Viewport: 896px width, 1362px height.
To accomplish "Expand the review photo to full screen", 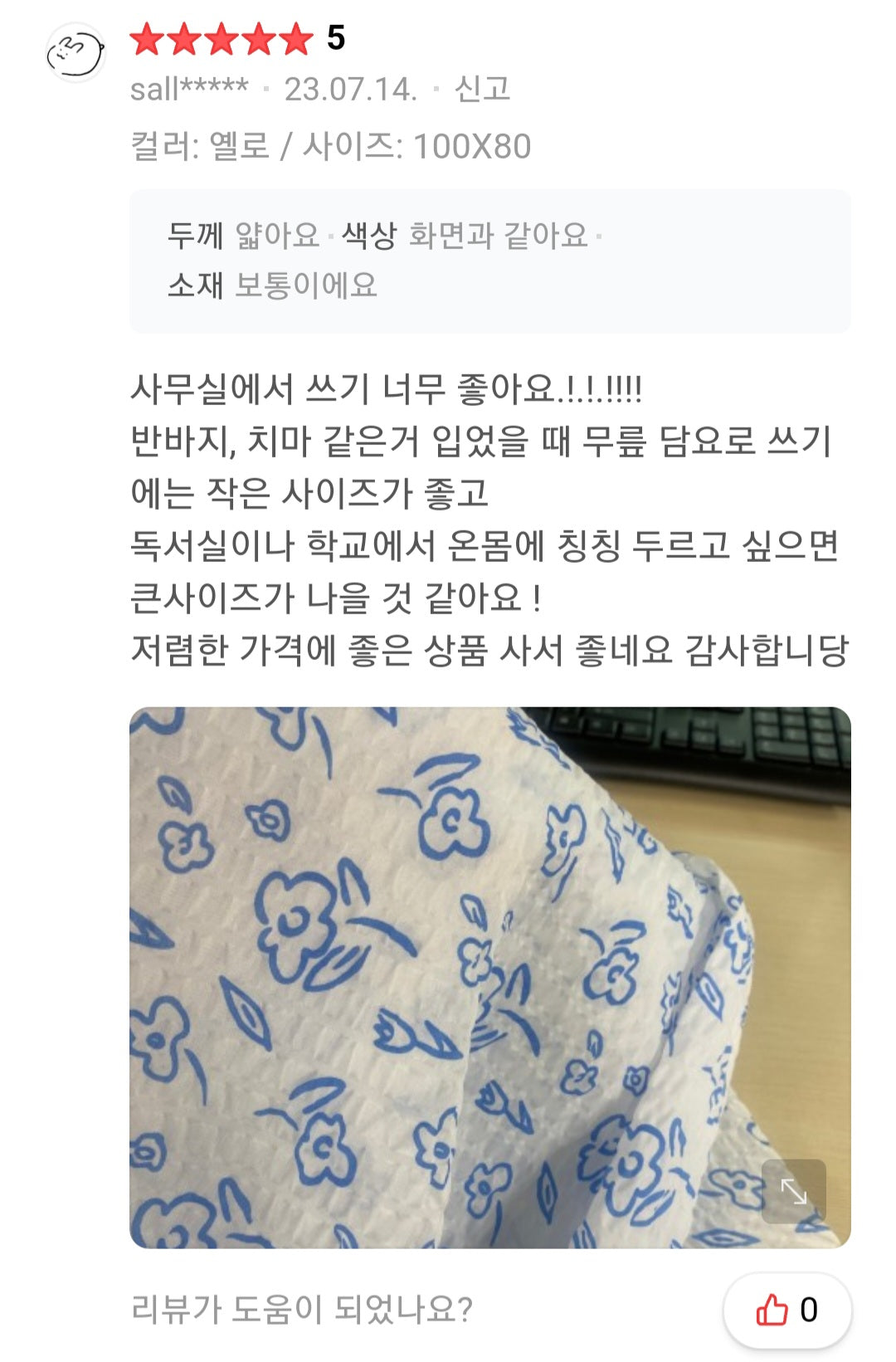I will click(x=794, y=1191).
